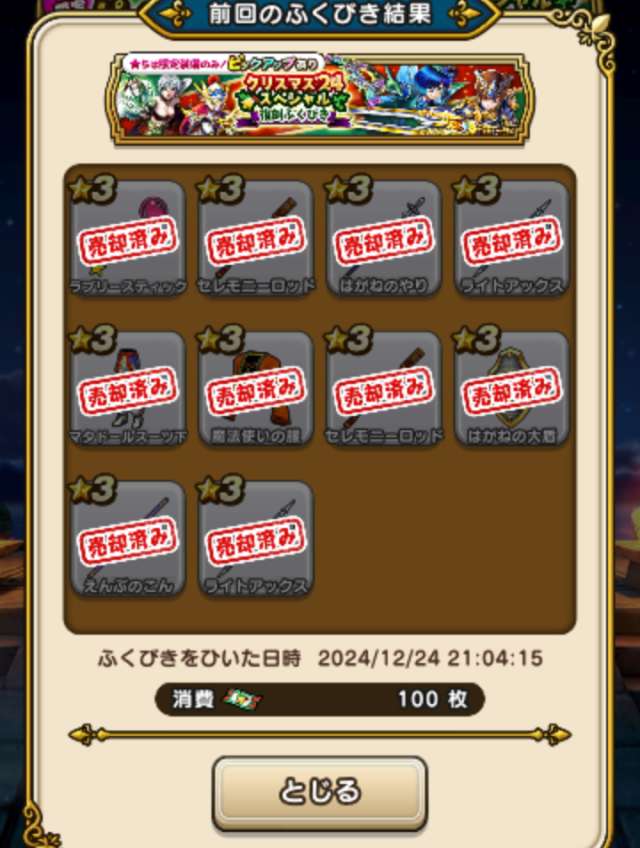Inspect the えんぶのこん item tile

coord(127,539)
